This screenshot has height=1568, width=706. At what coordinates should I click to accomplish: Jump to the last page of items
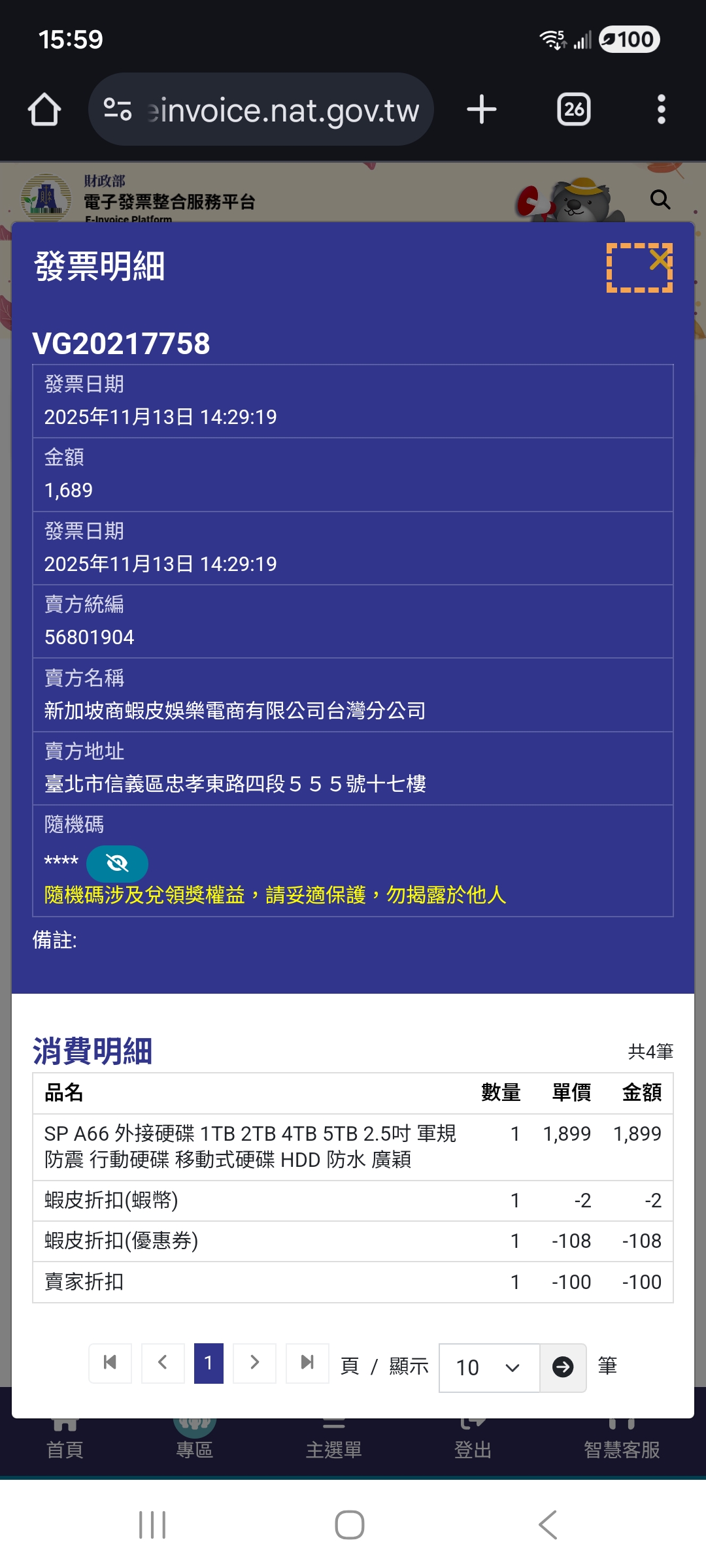pos(307,1363)
